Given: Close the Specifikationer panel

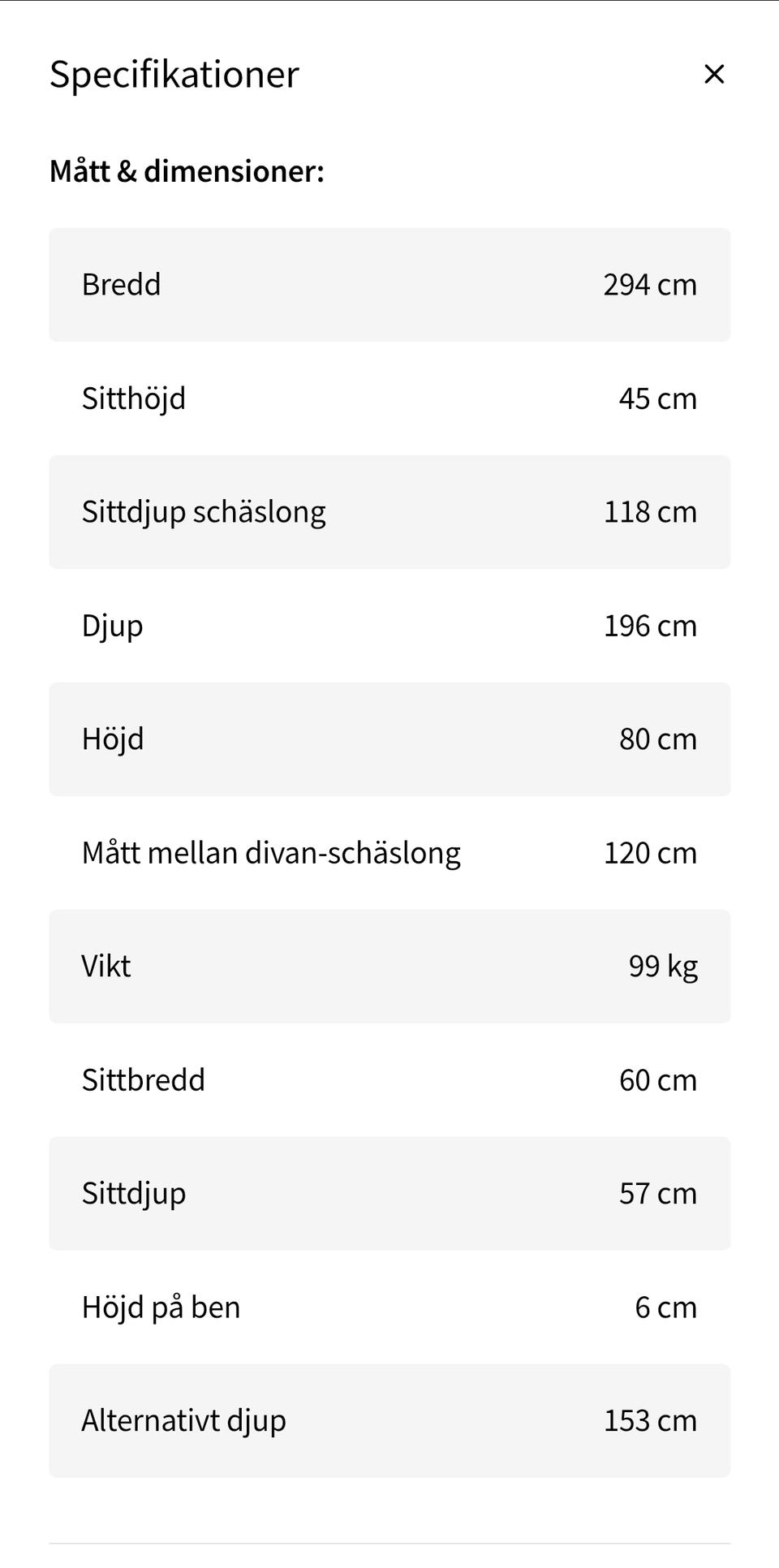Looking at the screenshot, I should [714, 74].
